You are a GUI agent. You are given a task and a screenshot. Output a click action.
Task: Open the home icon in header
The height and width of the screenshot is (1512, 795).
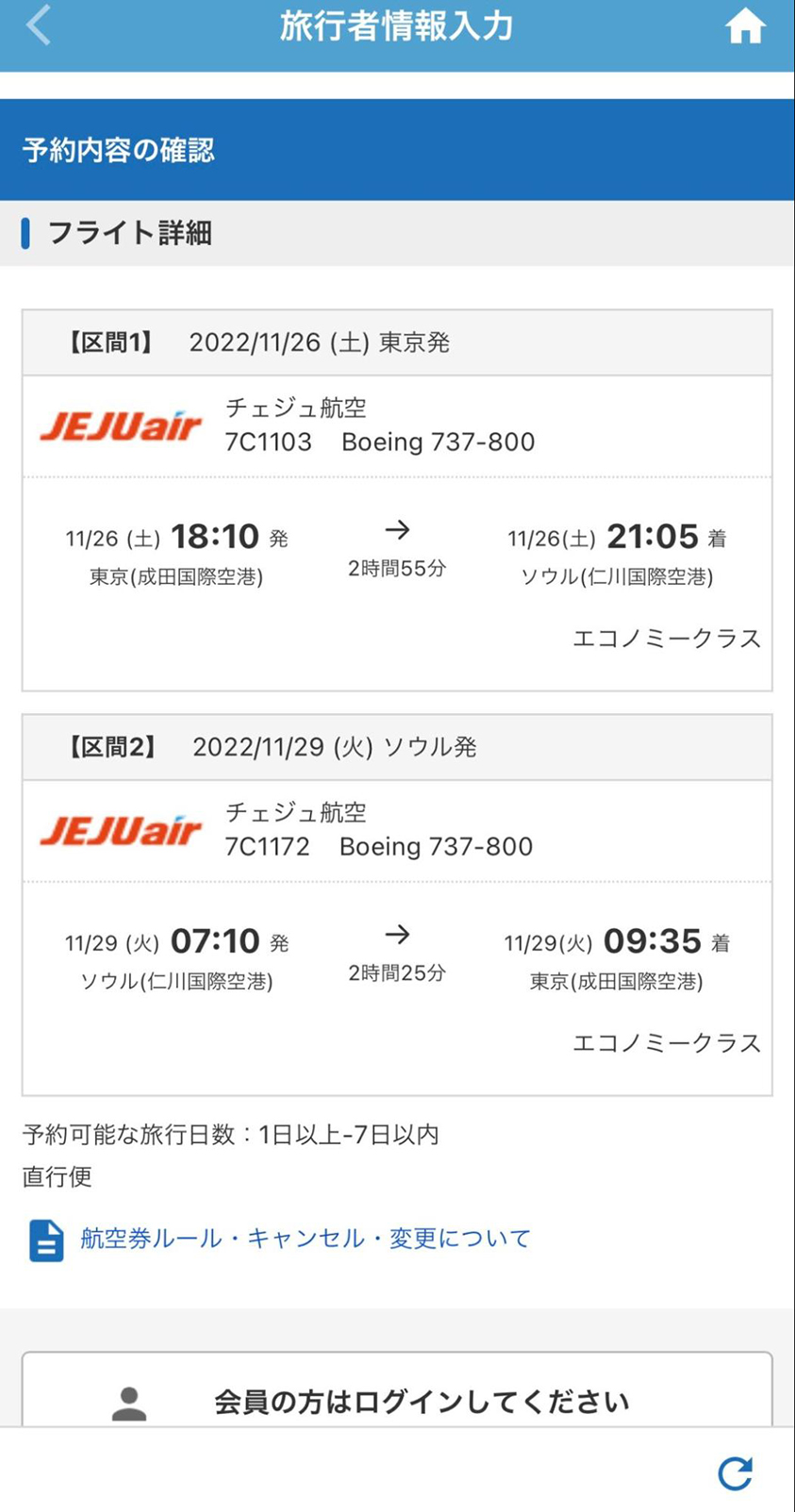tap(744, 26)
